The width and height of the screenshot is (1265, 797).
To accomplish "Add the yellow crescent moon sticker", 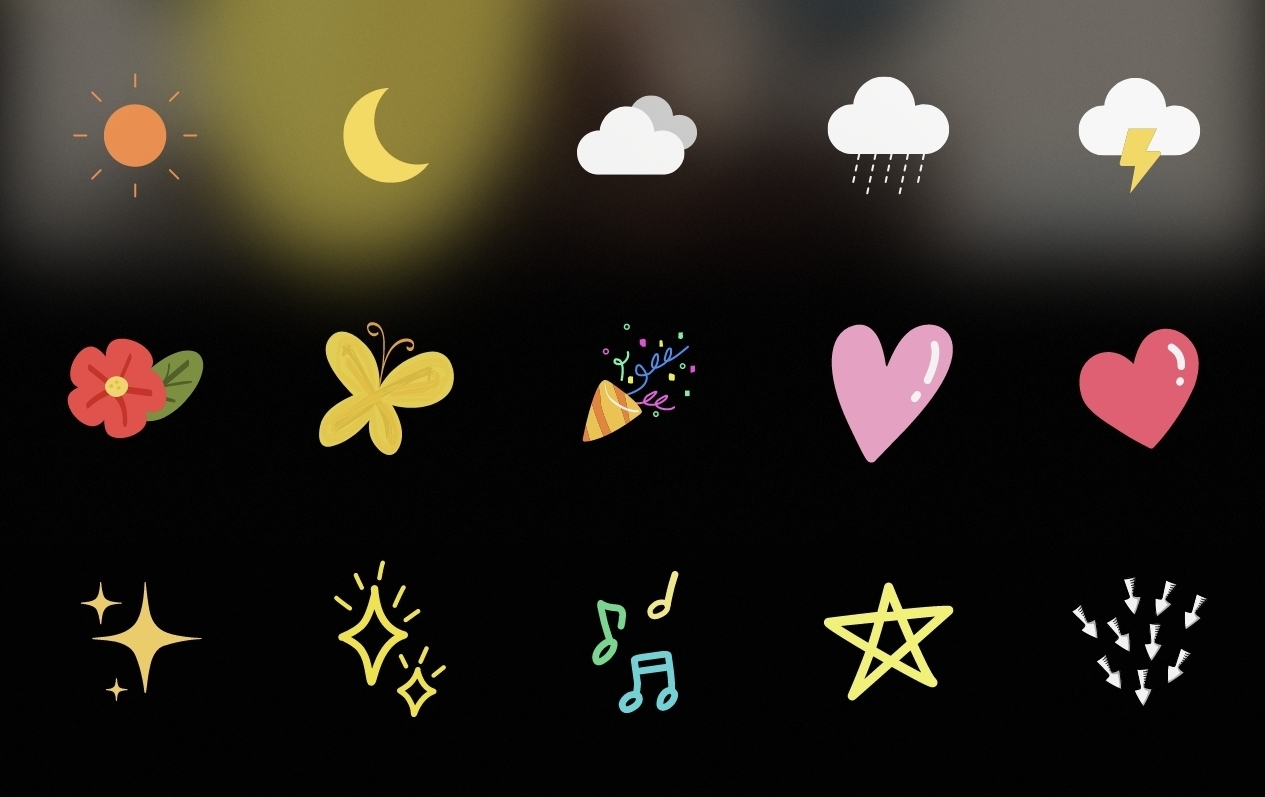I will [x=381, y=136].
